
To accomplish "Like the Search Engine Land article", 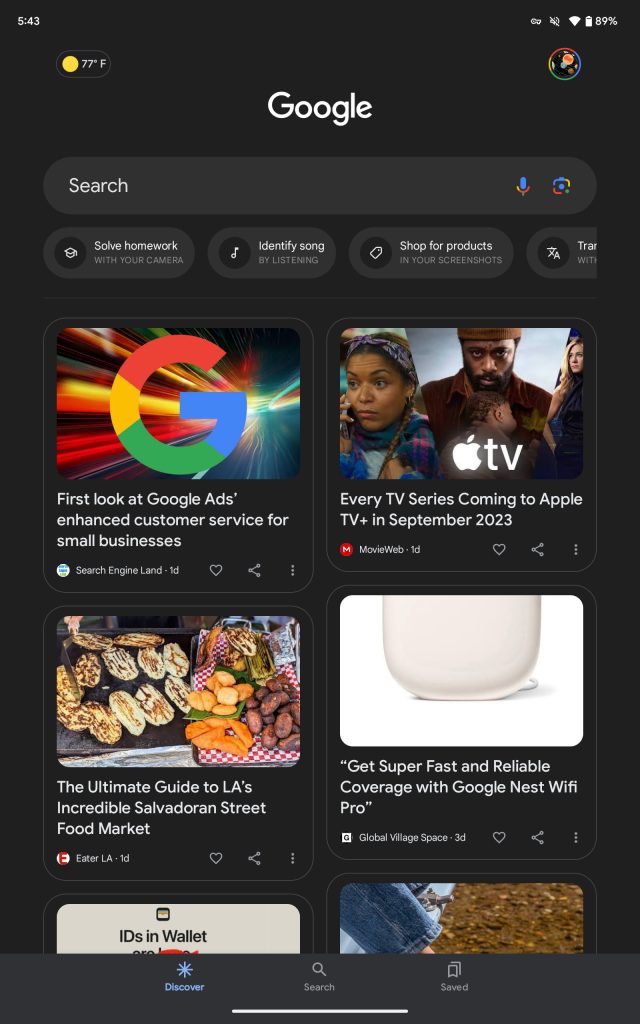I will coord(216,570).
